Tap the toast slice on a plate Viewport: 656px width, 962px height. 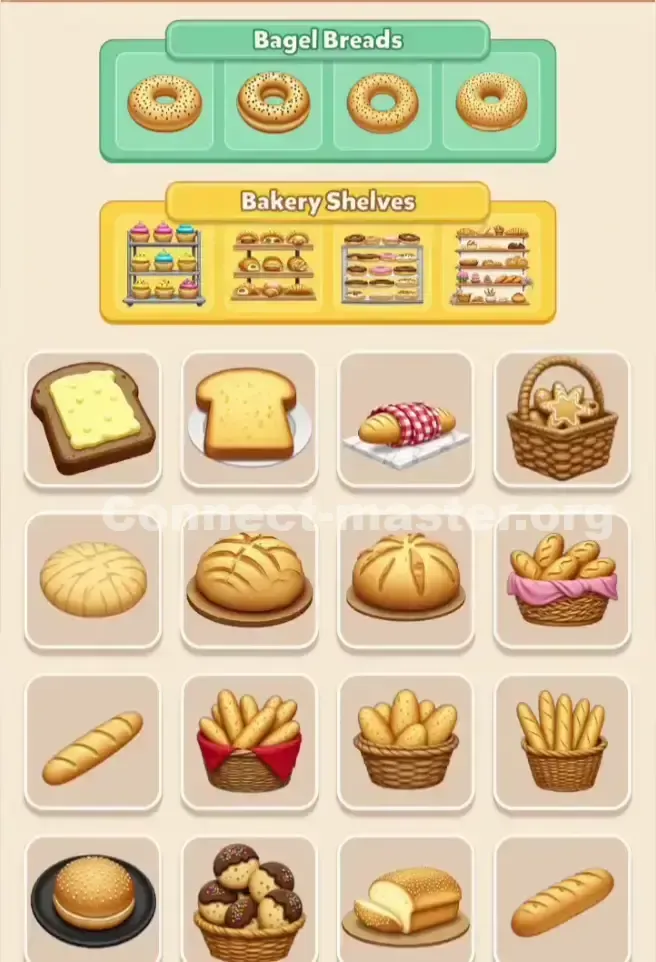pos(249,419)
